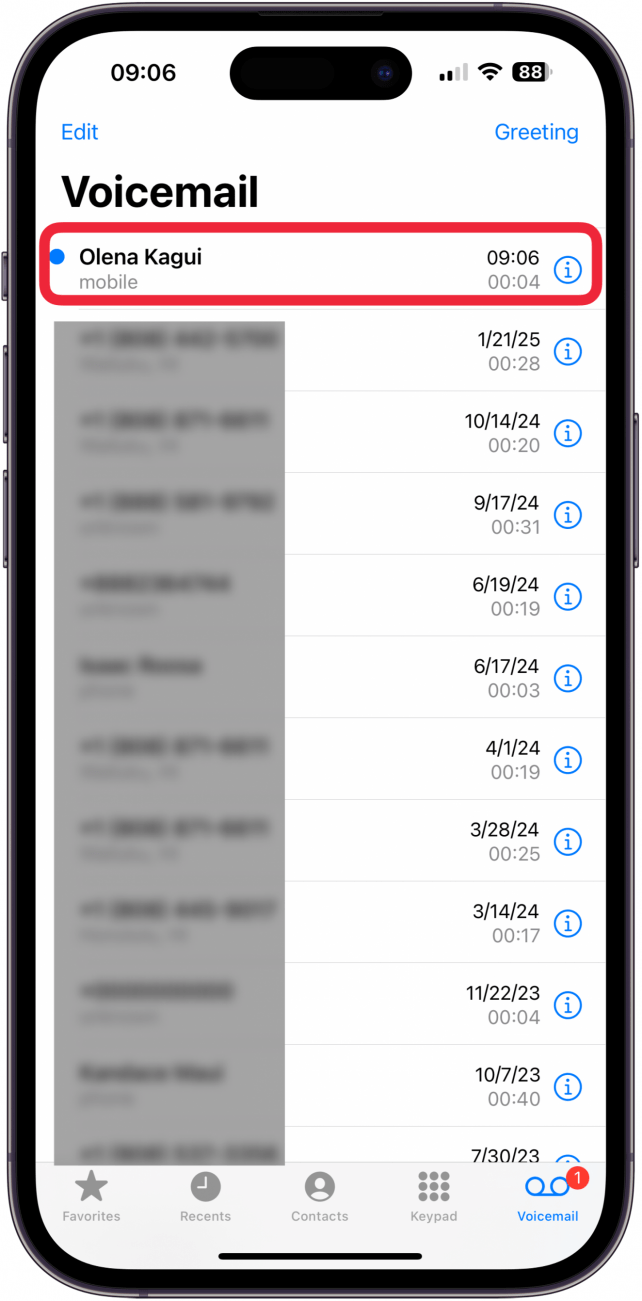Show info for the 10/14/24 voicemail
The height and width of the screenshot is (1301, 642).
[567, 433]
